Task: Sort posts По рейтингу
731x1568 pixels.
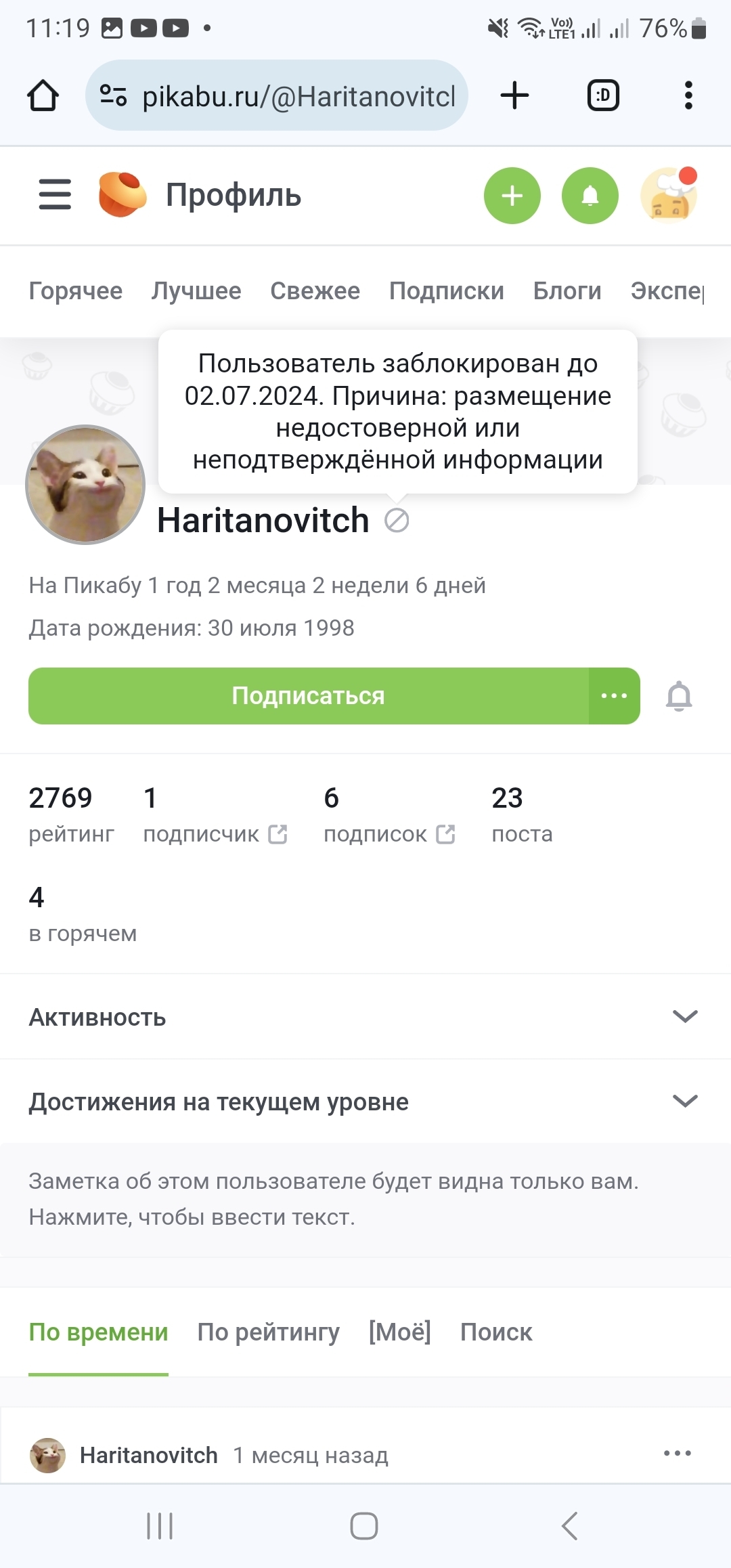Action: (x=268, y=1332)
